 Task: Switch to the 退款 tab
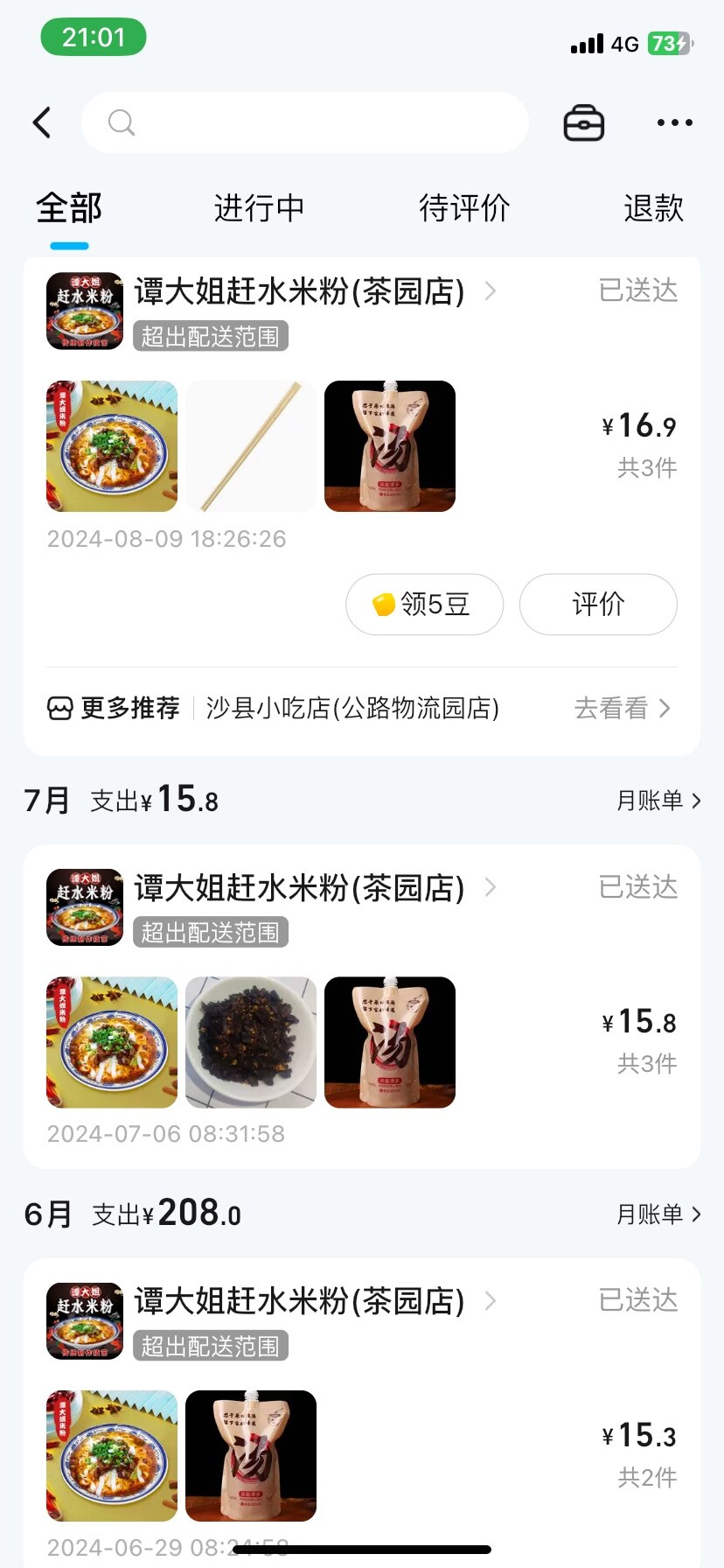pos(653,208)
